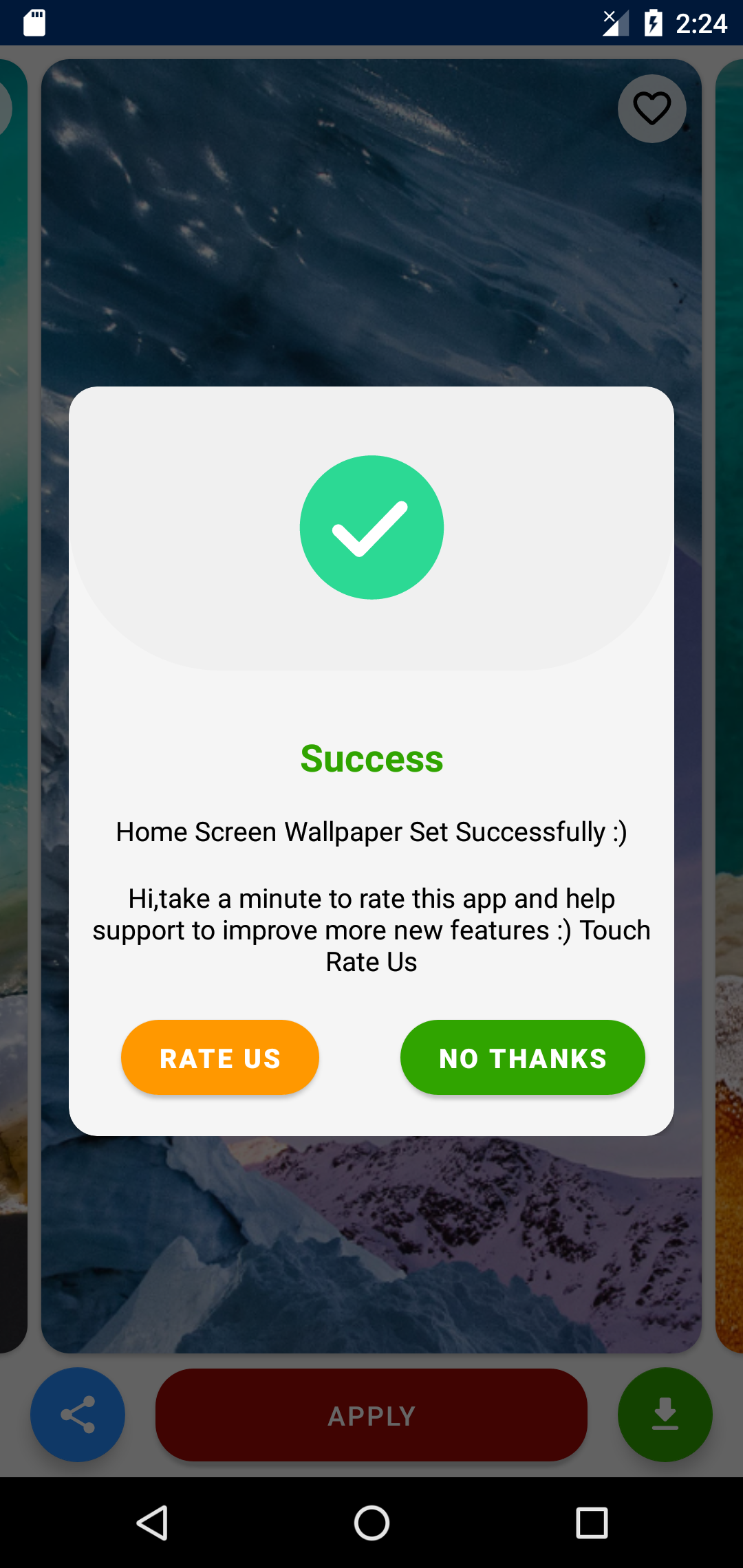This screenshot has width=743, height=1568.
Task: Tap the Rate Us button
Action: 219,1058
